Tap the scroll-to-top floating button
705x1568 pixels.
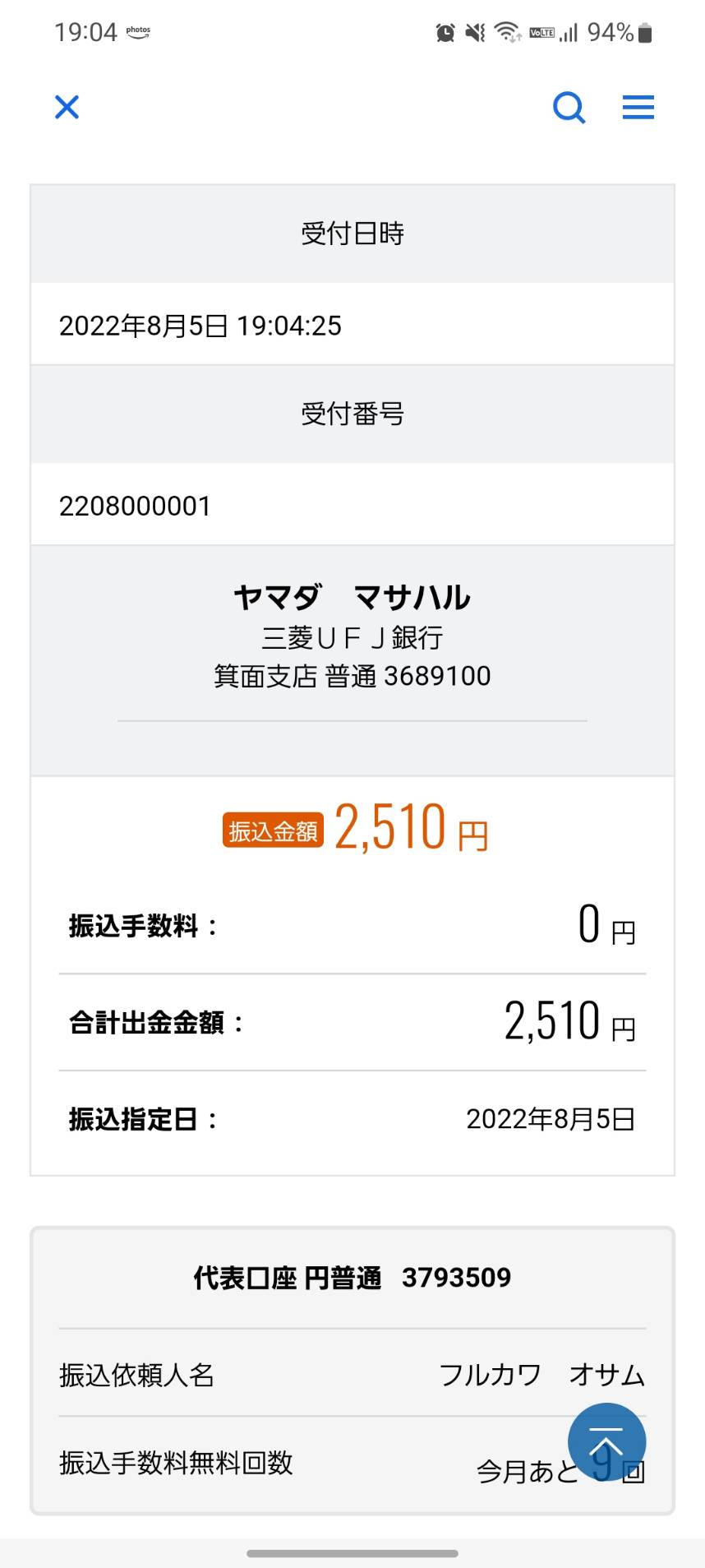click(x=606, y=1442)
